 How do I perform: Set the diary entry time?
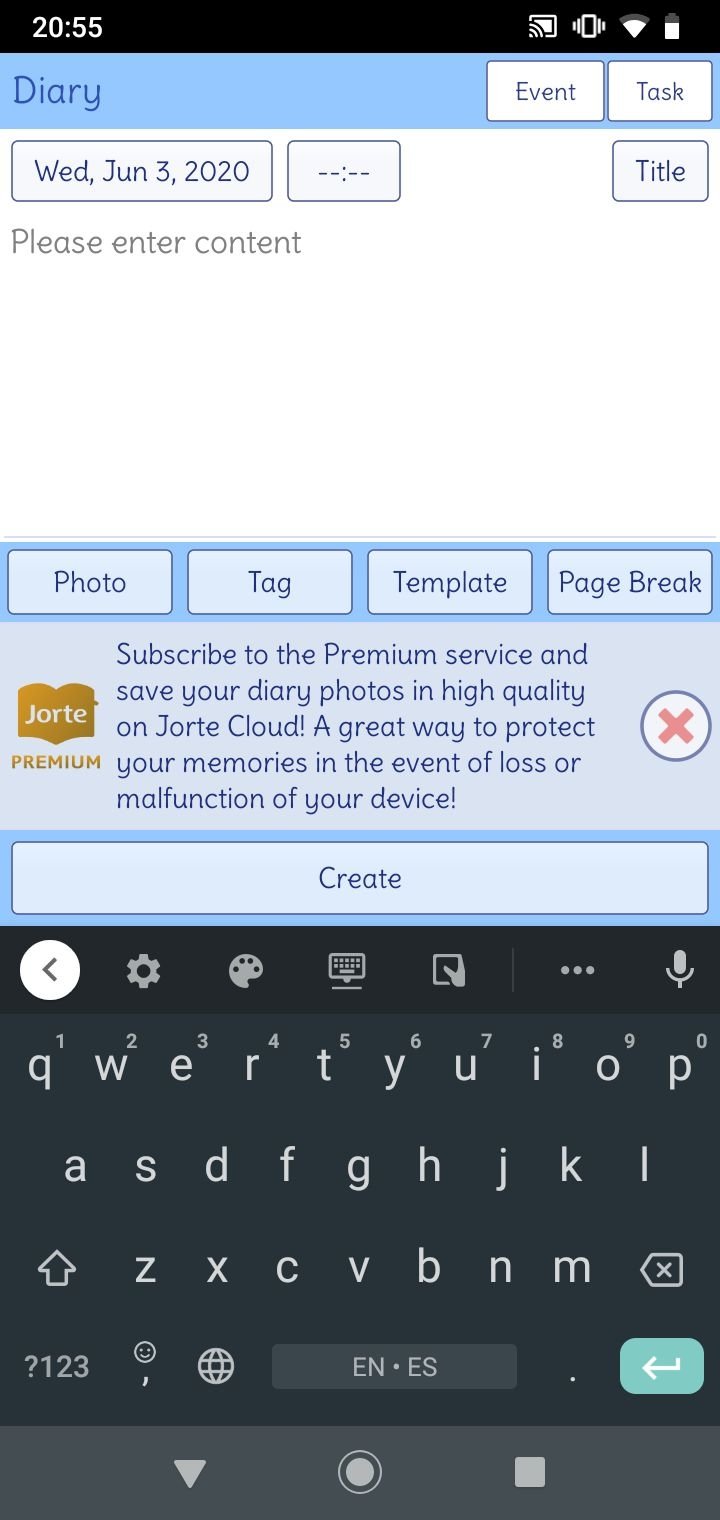[x=344, y=171]
